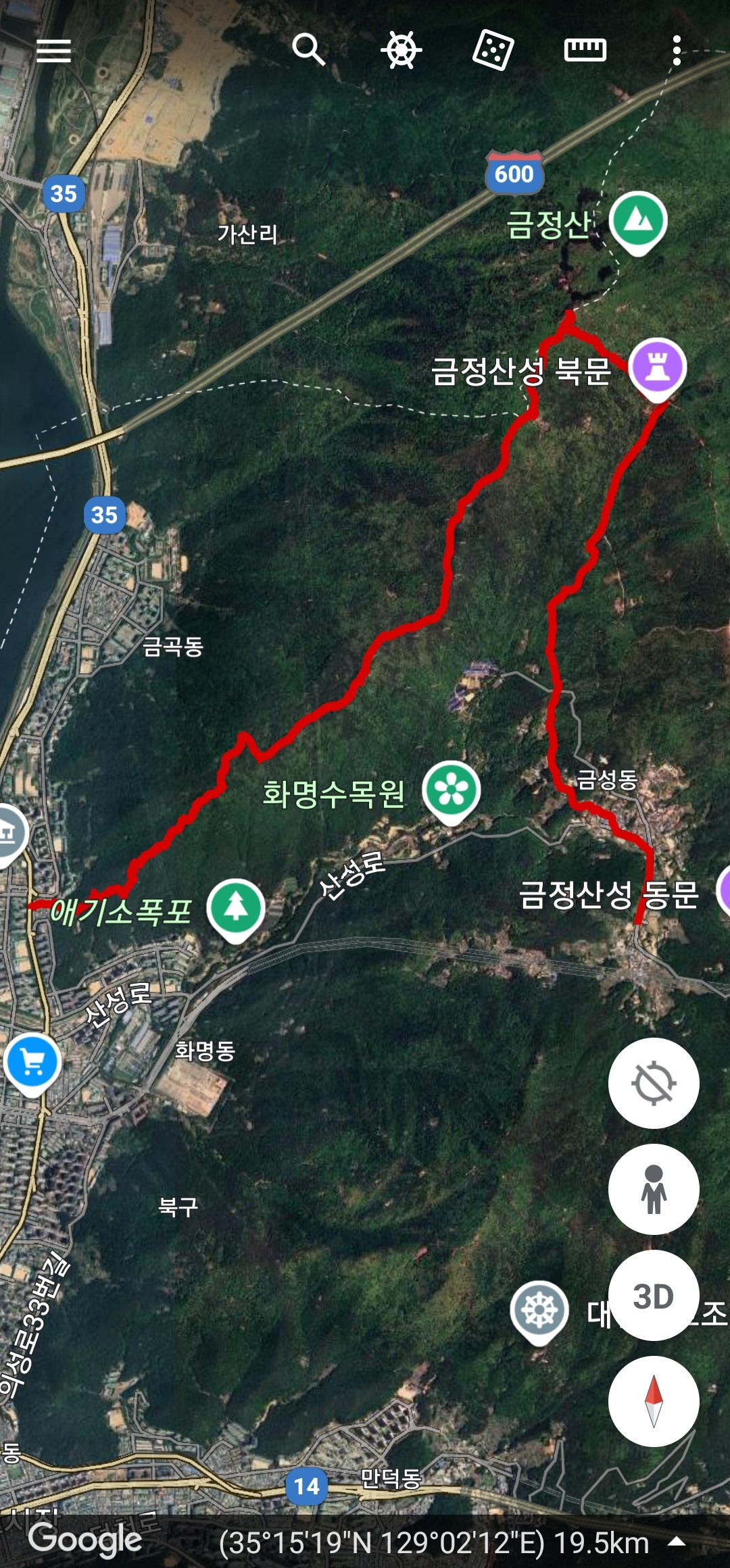Screen dimensions: 730x1568
Task: Expand the coordinates status bar arrow
Action: (x=677, y=1542)
